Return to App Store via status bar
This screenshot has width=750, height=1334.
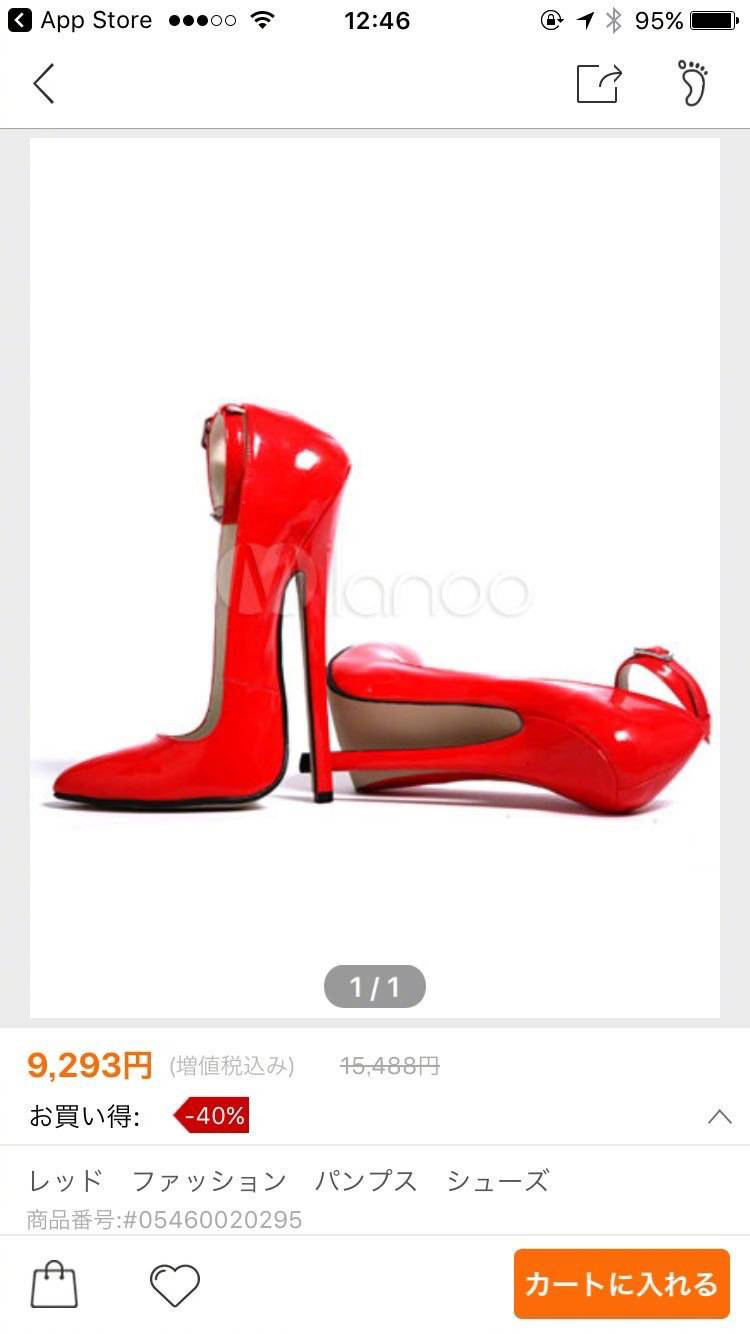(80, 20)
